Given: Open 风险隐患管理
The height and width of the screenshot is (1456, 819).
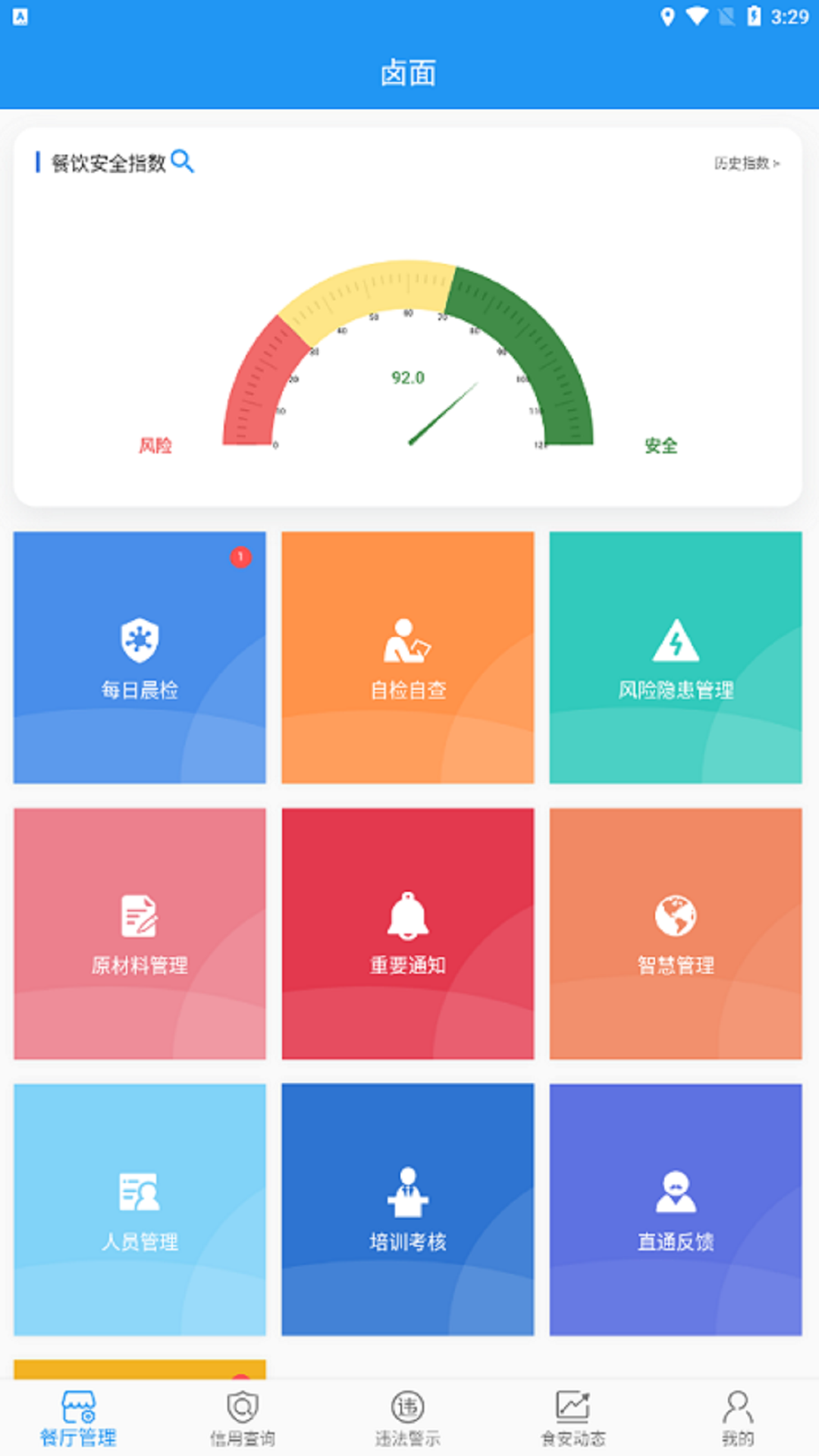Looking at the screenshot, I should click(675, 657).
